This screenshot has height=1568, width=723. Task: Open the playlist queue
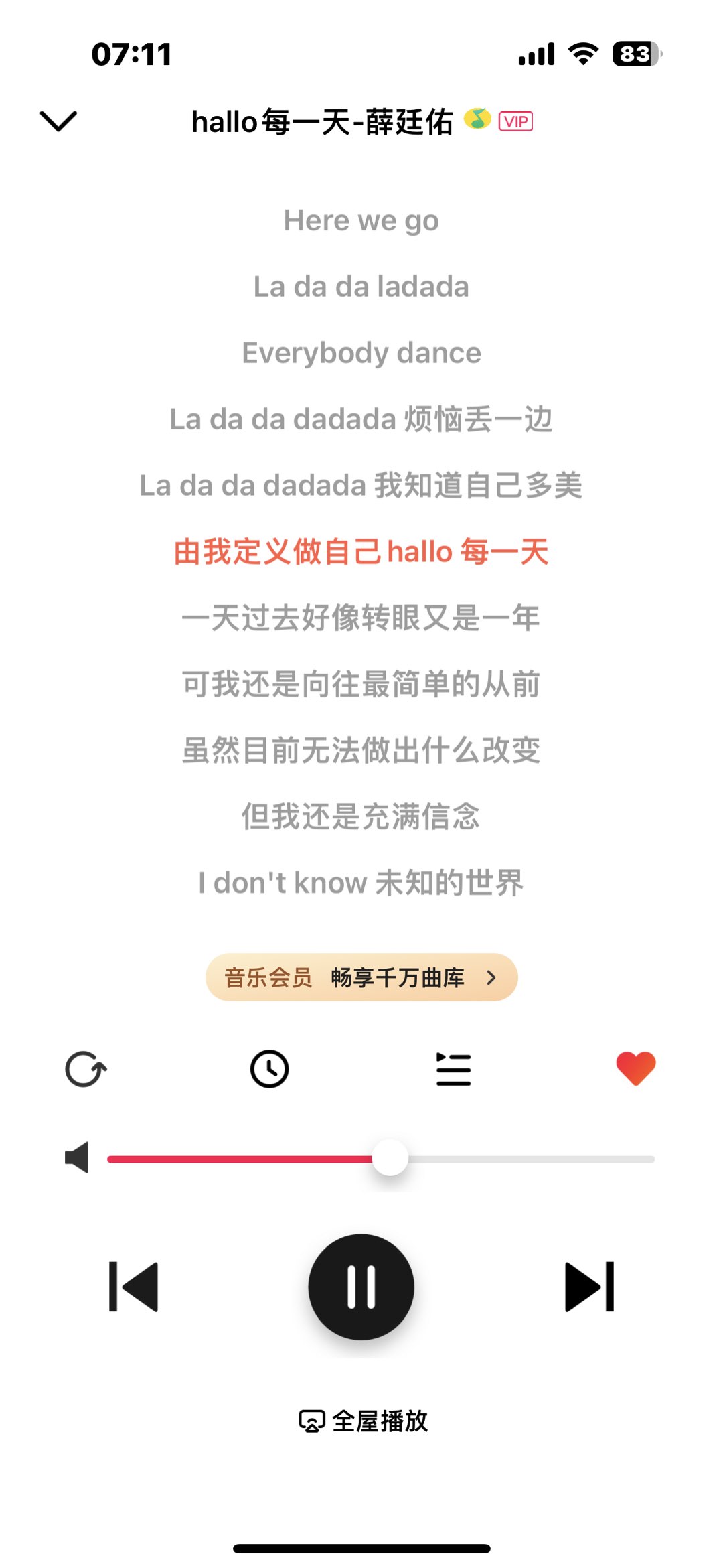point(453,1069)
